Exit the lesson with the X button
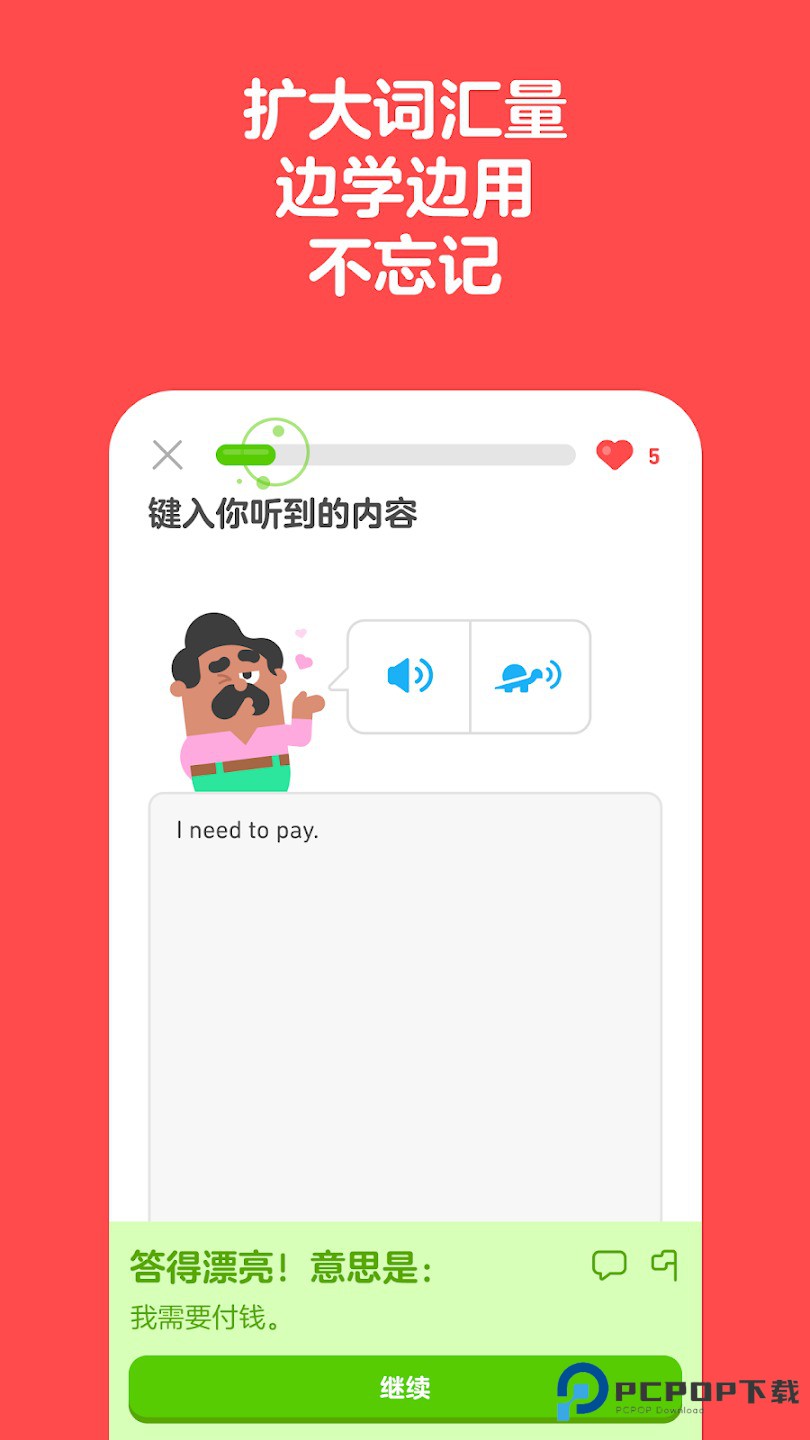 click(x=166, y=455)
